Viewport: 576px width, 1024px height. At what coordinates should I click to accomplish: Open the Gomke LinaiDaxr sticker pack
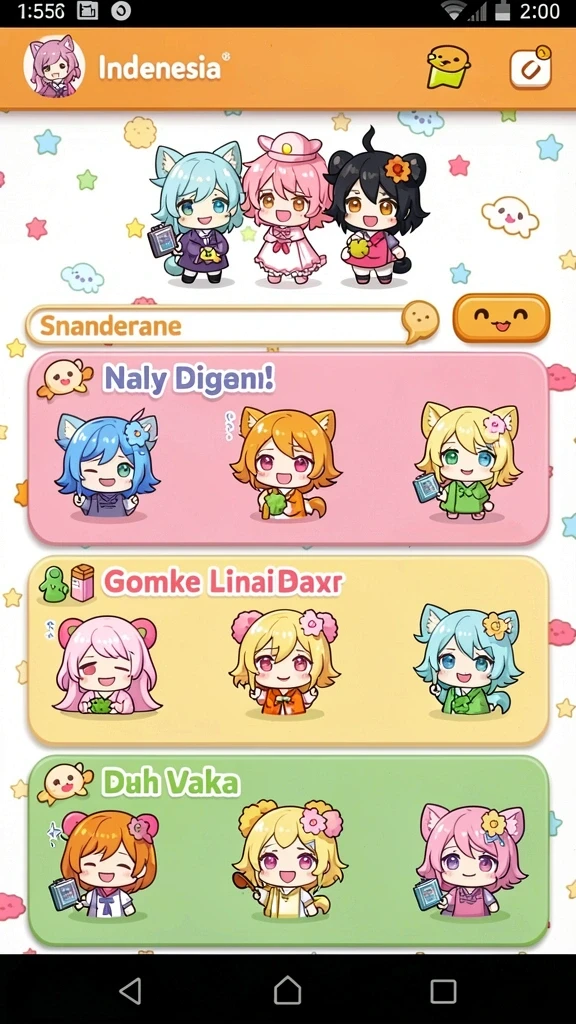coord(287,650)
